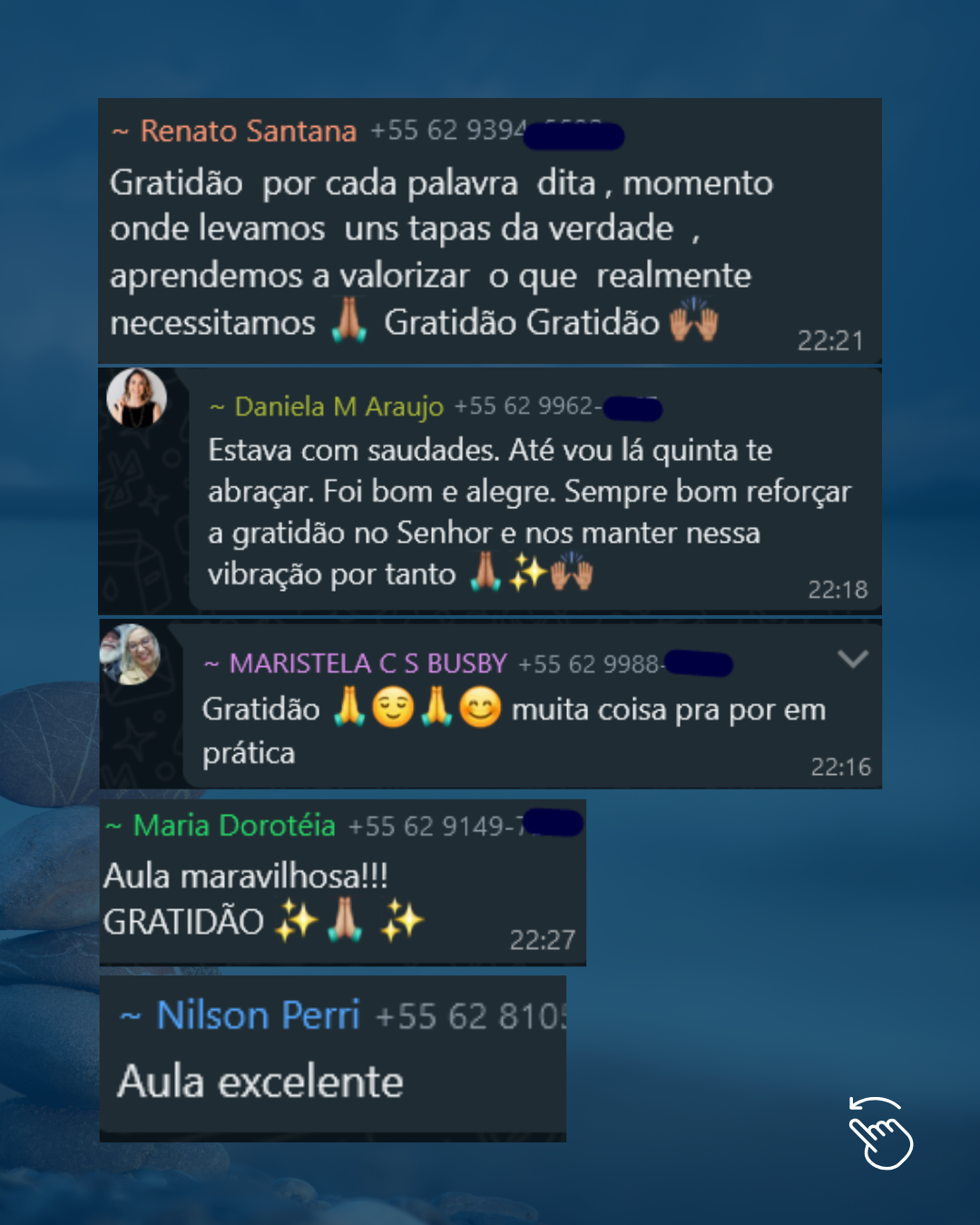This screenshot has height=1225, width=980.
Task: Click the swipe gesture icon at bottom right
Action: [x=877, y=1135]
